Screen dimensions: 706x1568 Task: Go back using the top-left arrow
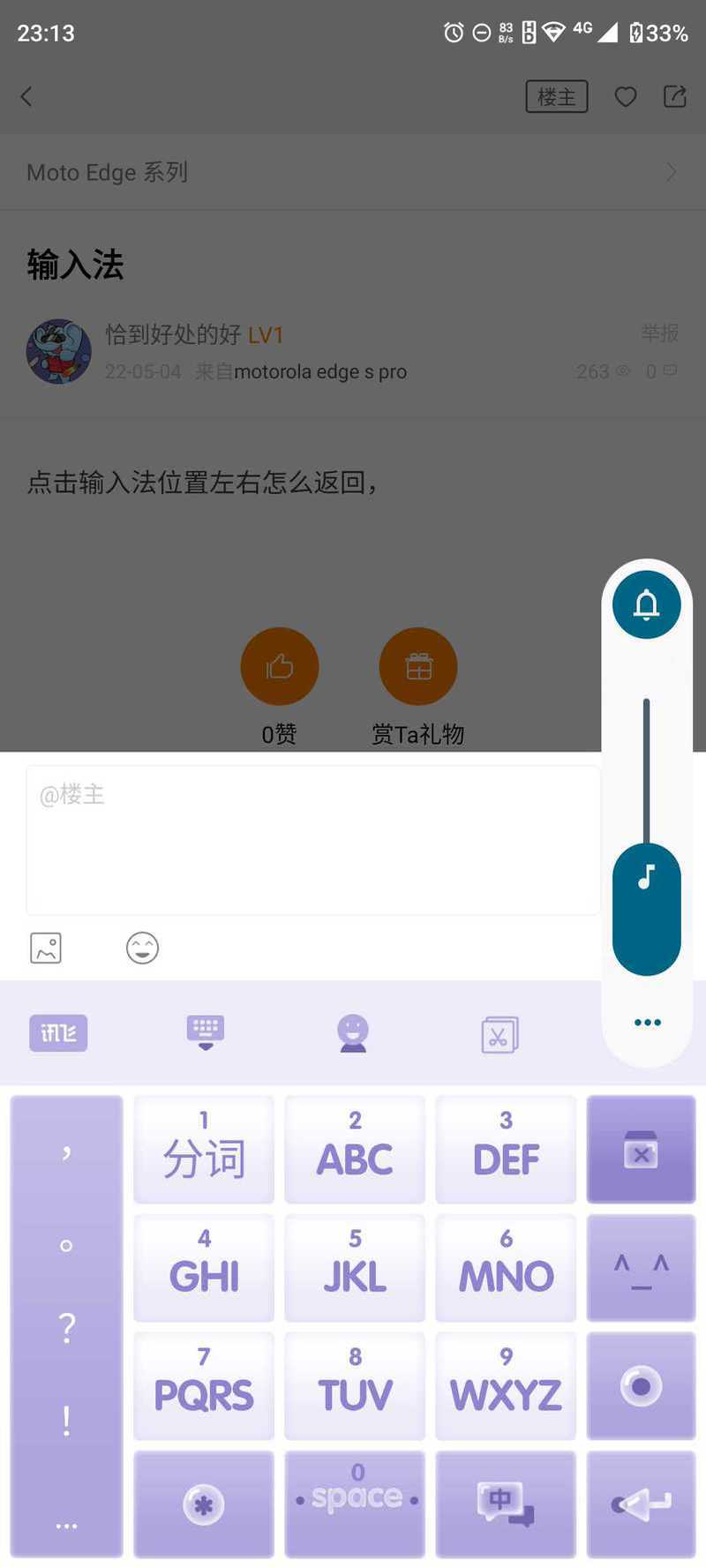click(x=26, y=97)
